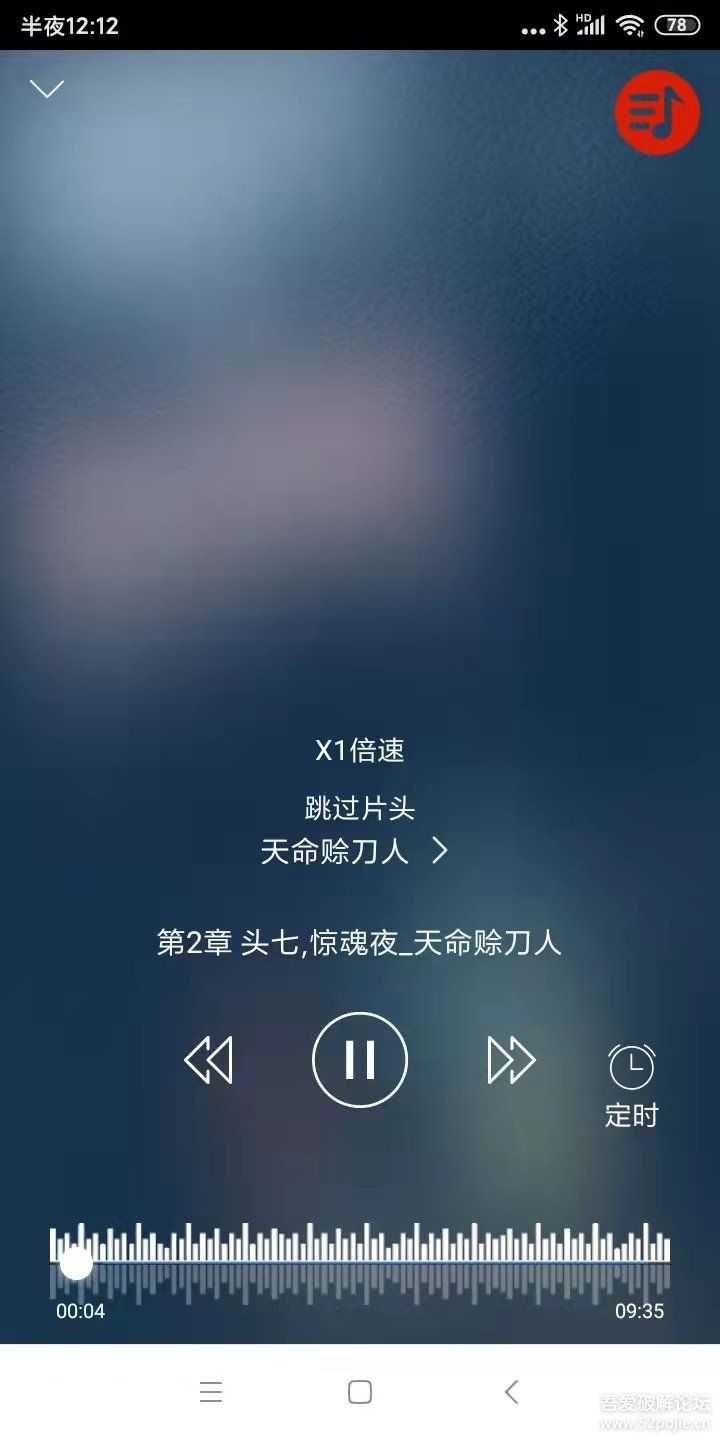
Task: Tap the 00:04 elapsed time label
Action: (80, 1311)
